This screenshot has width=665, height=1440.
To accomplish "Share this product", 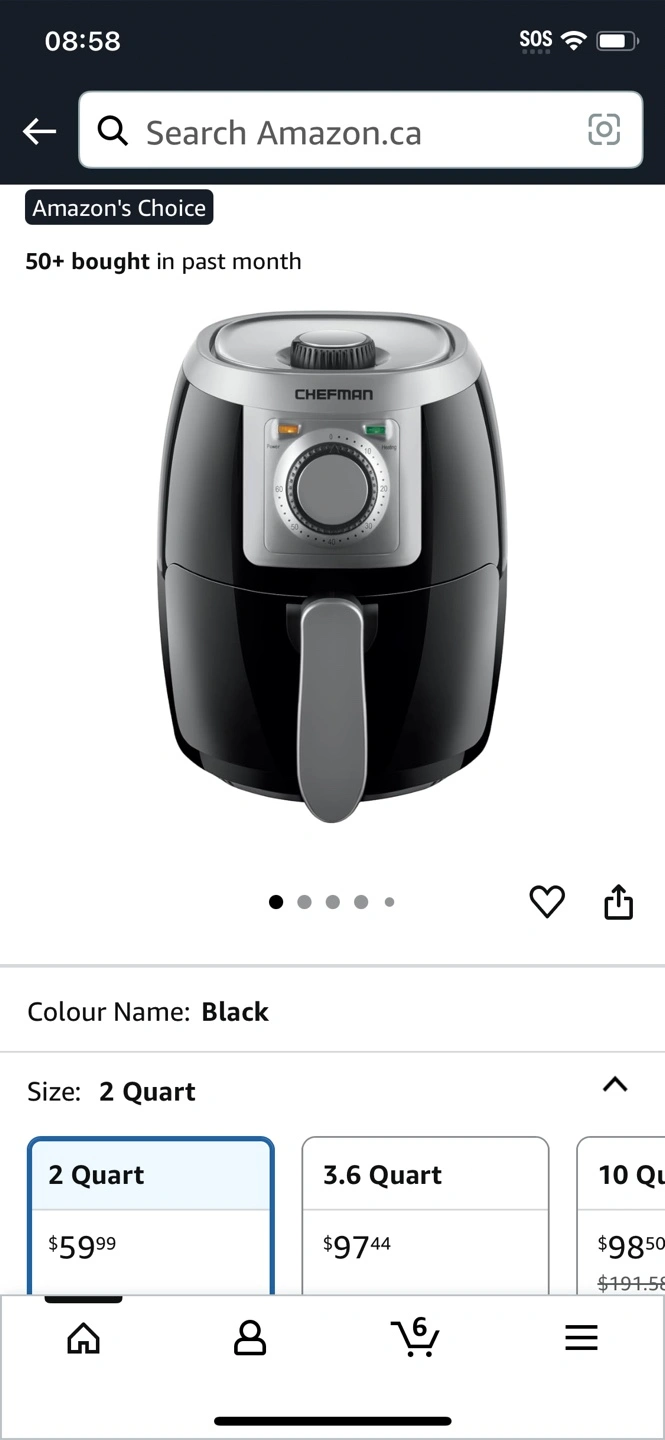I will pyautogui.click(x=619, y=902).
